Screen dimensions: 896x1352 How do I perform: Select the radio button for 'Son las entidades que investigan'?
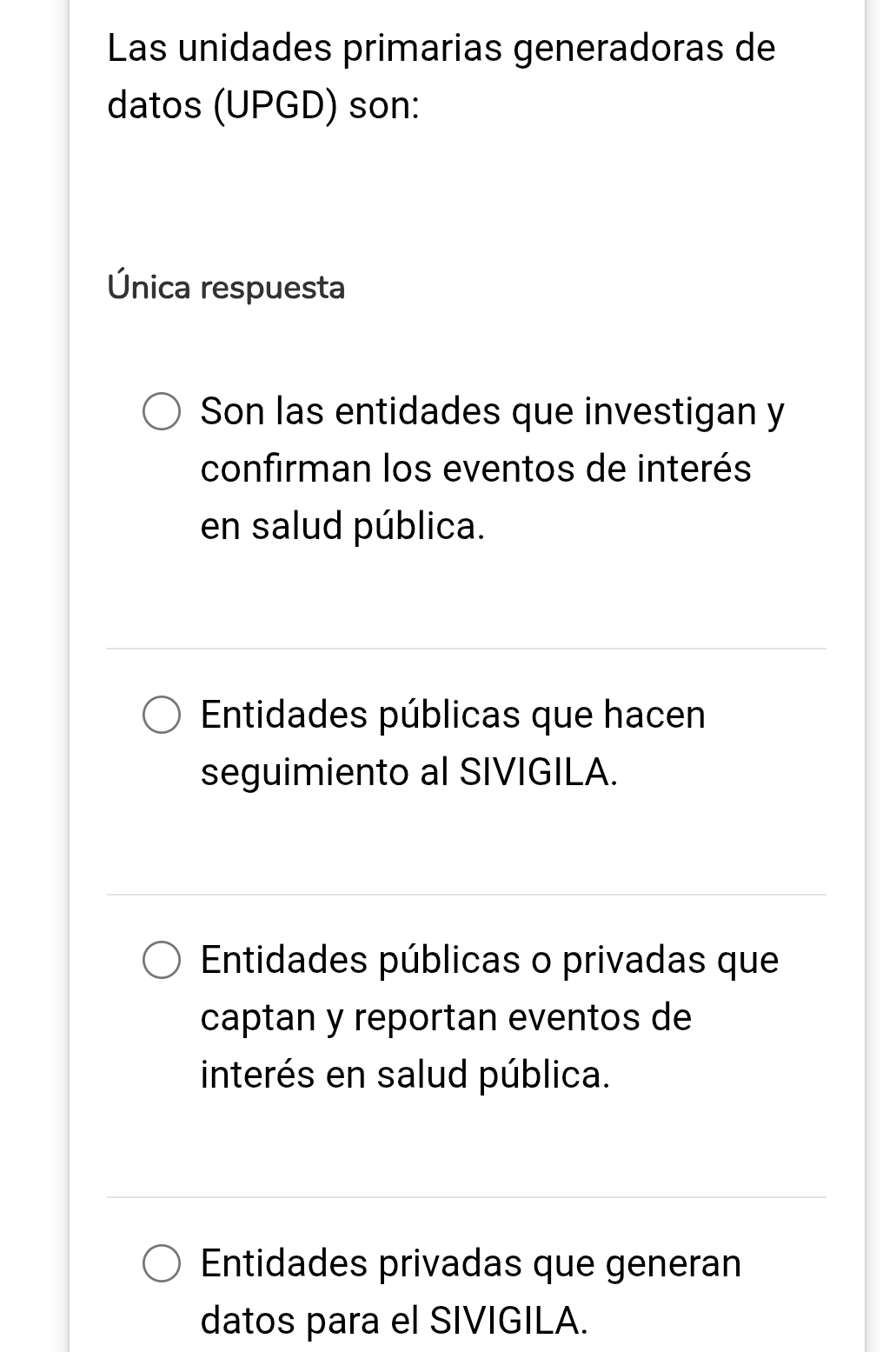(x=163, y=410)
